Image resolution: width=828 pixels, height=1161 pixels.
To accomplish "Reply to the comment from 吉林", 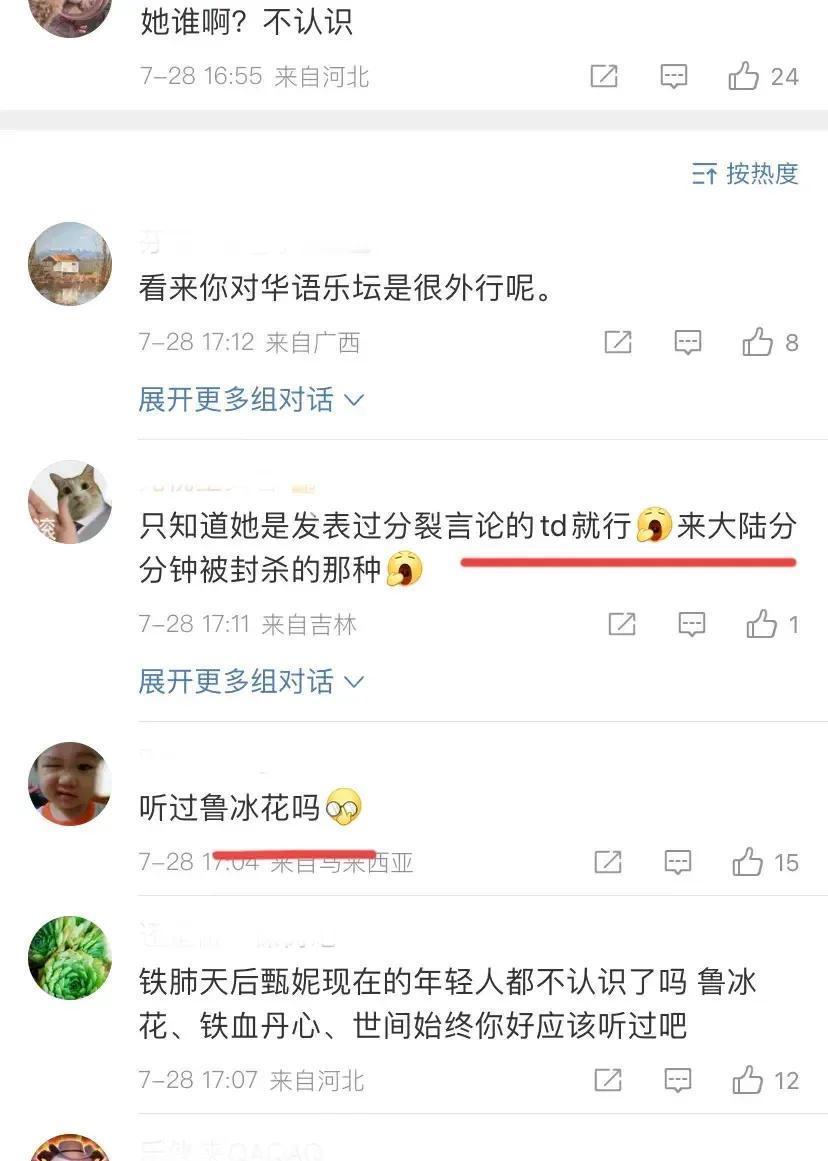I will tap(692, 624).
